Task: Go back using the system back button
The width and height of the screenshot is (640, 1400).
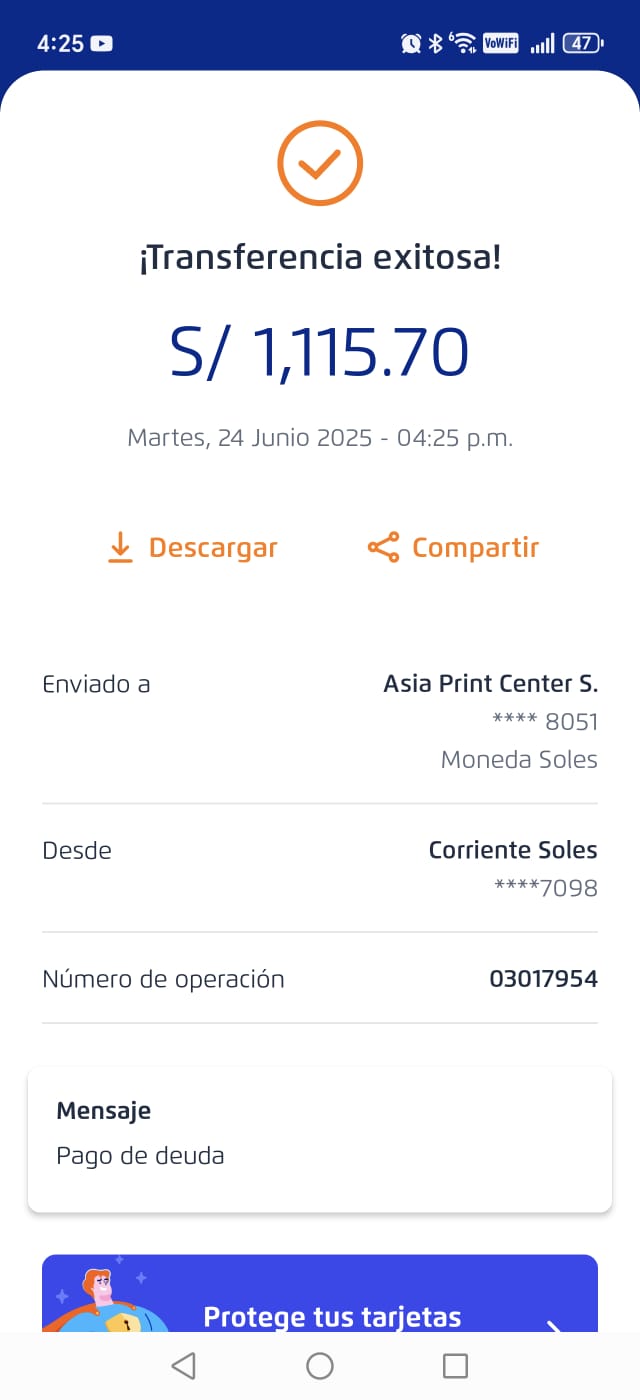Action: click(183, 1366)
